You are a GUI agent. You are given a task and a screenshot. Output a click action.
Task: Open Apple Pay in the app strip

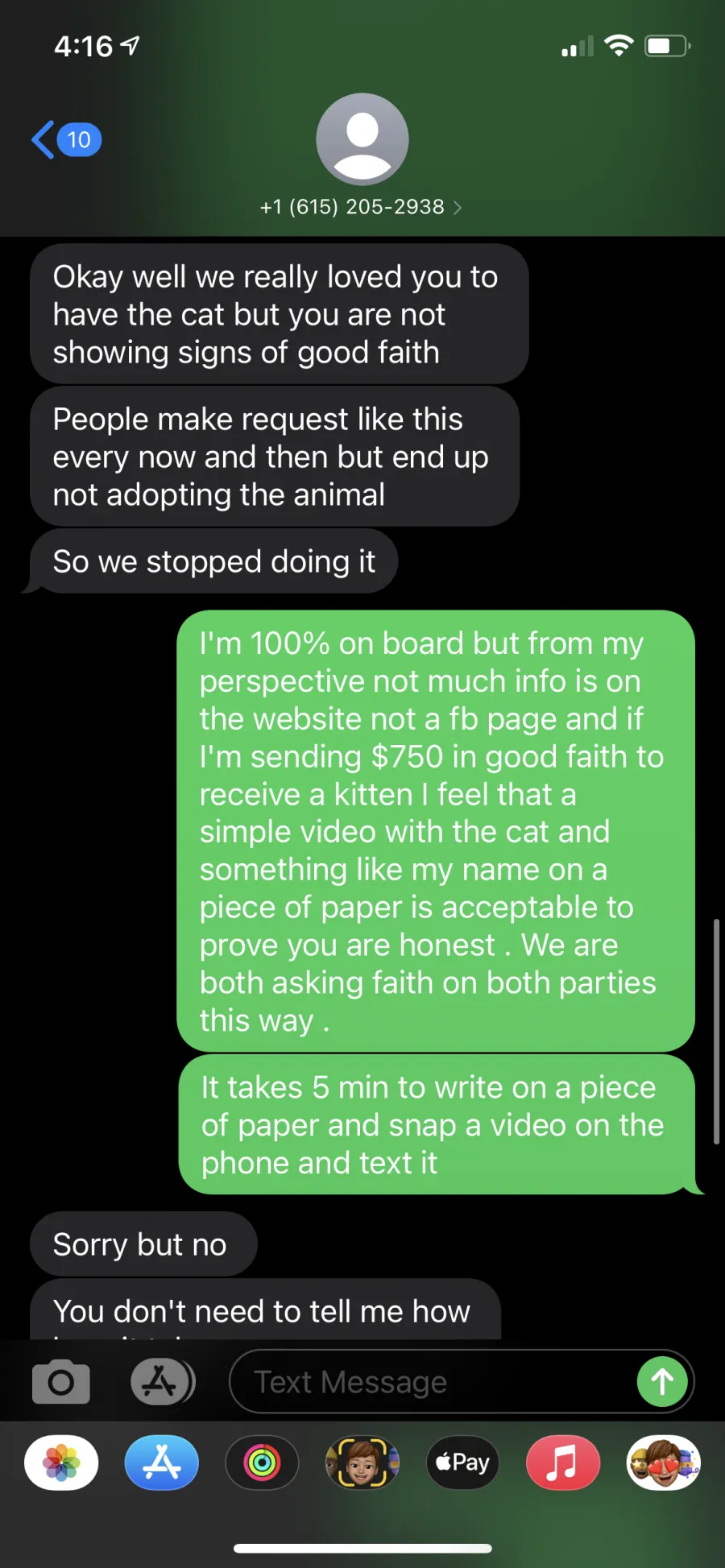point(463,1463)
